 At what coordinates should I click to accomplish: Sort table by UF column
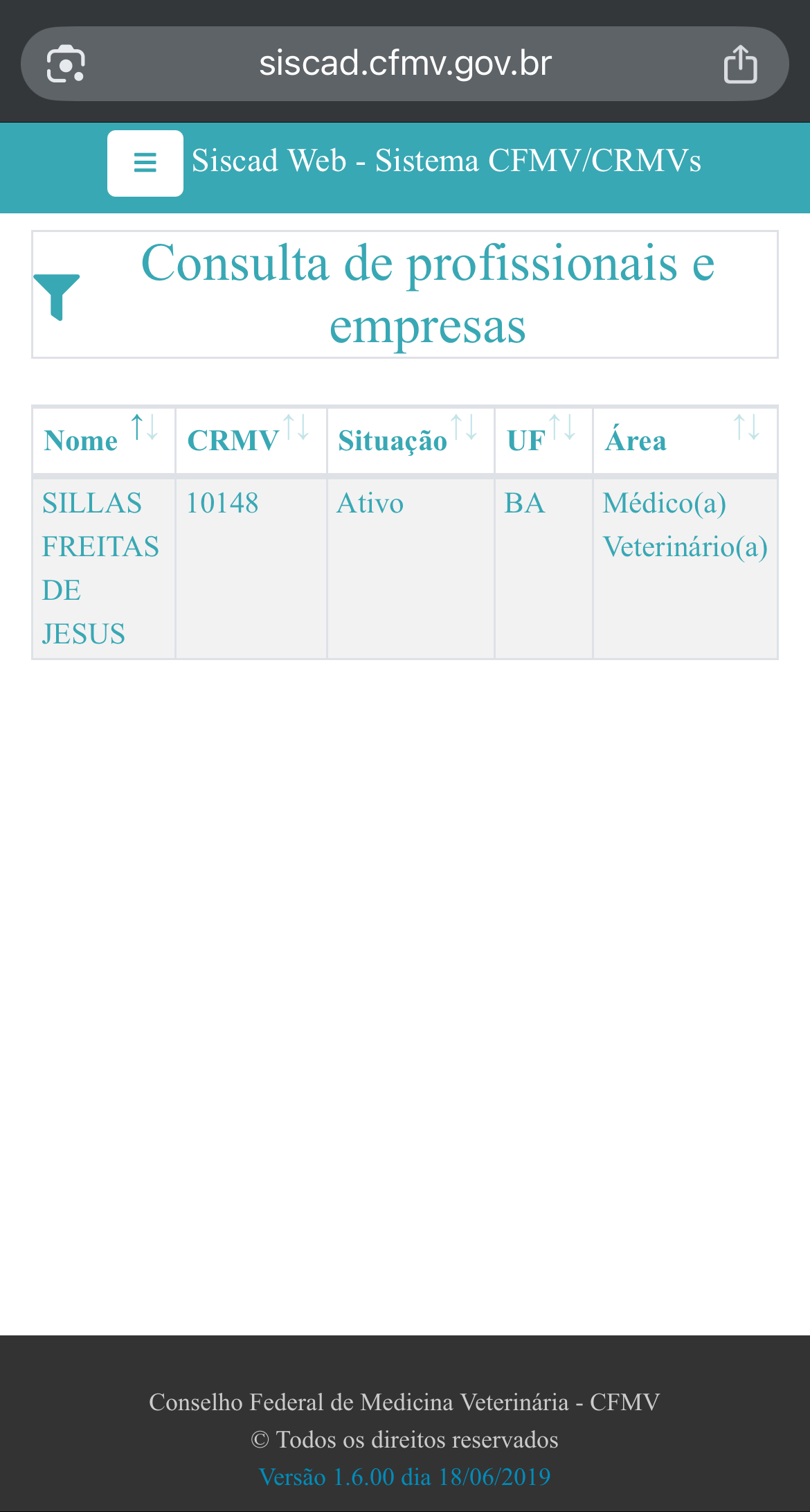[543, 441]
